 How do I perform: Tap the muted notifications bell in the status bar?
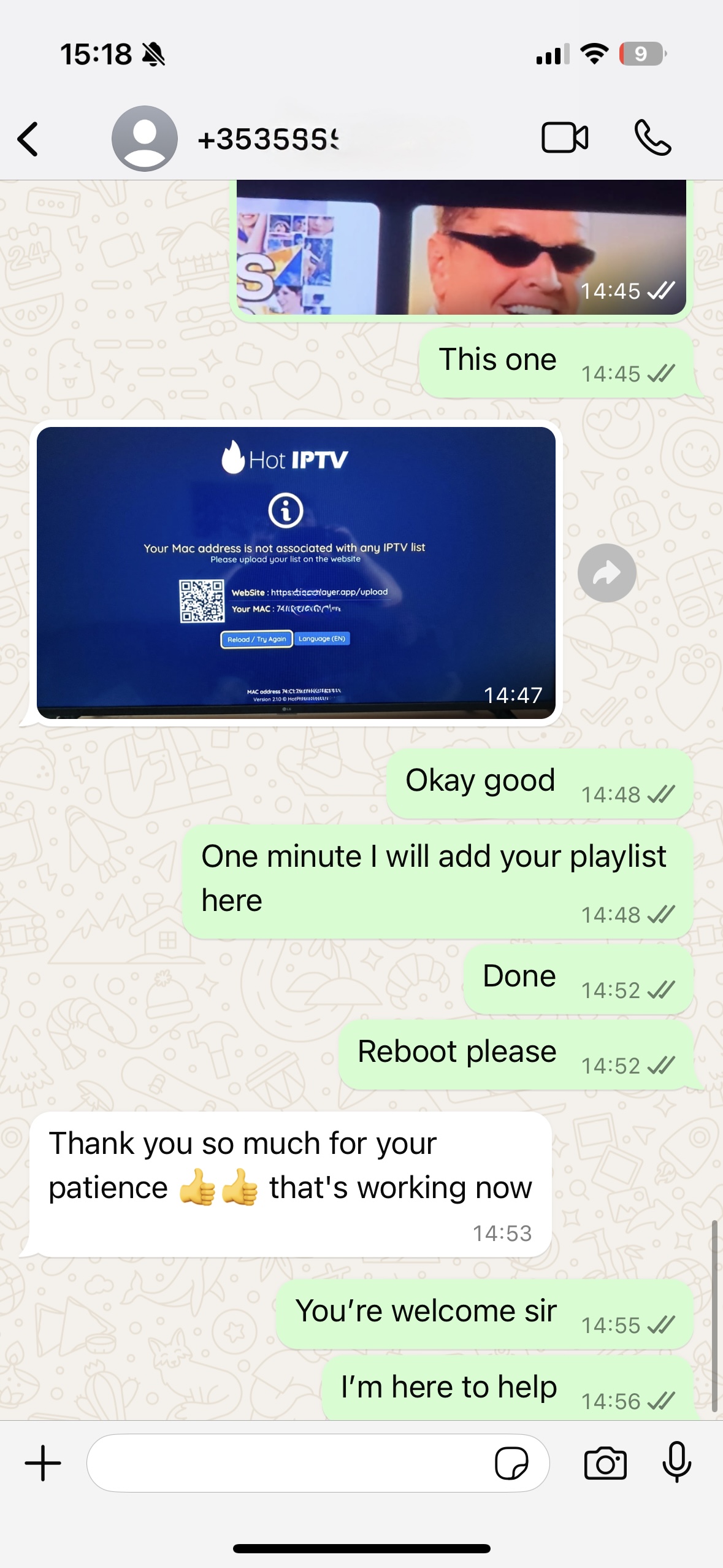155,55
